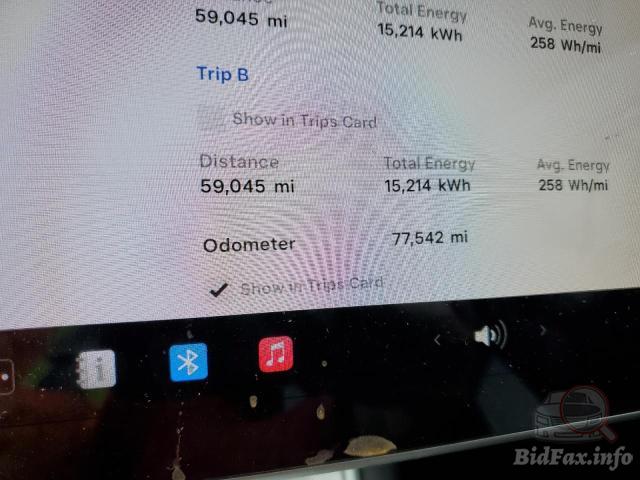
Task: Raise volume with the right arrow
Action: click(x=543, y=329)
